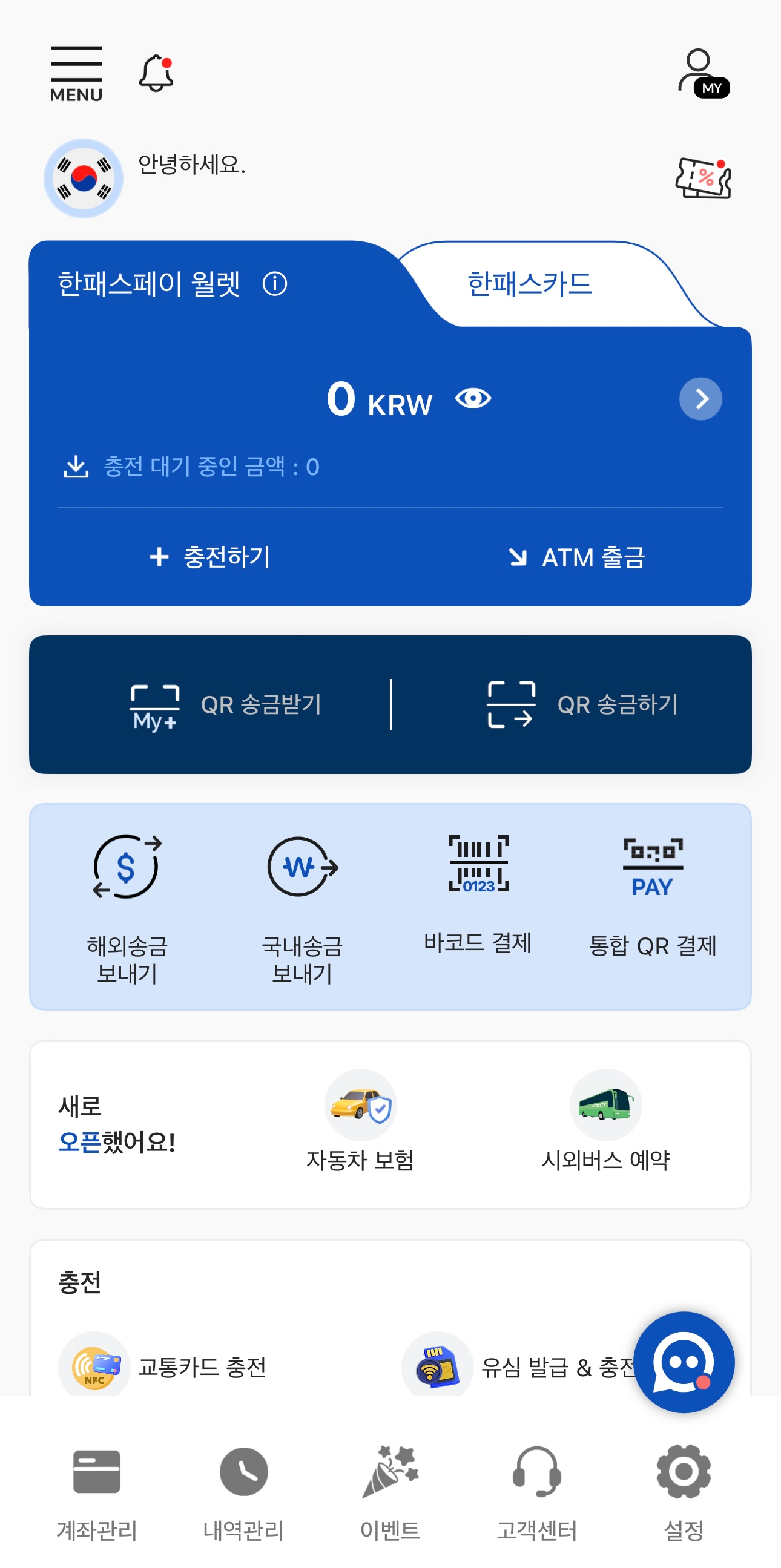
Task: Open the discount coupon icon
Action: point(702,178)
